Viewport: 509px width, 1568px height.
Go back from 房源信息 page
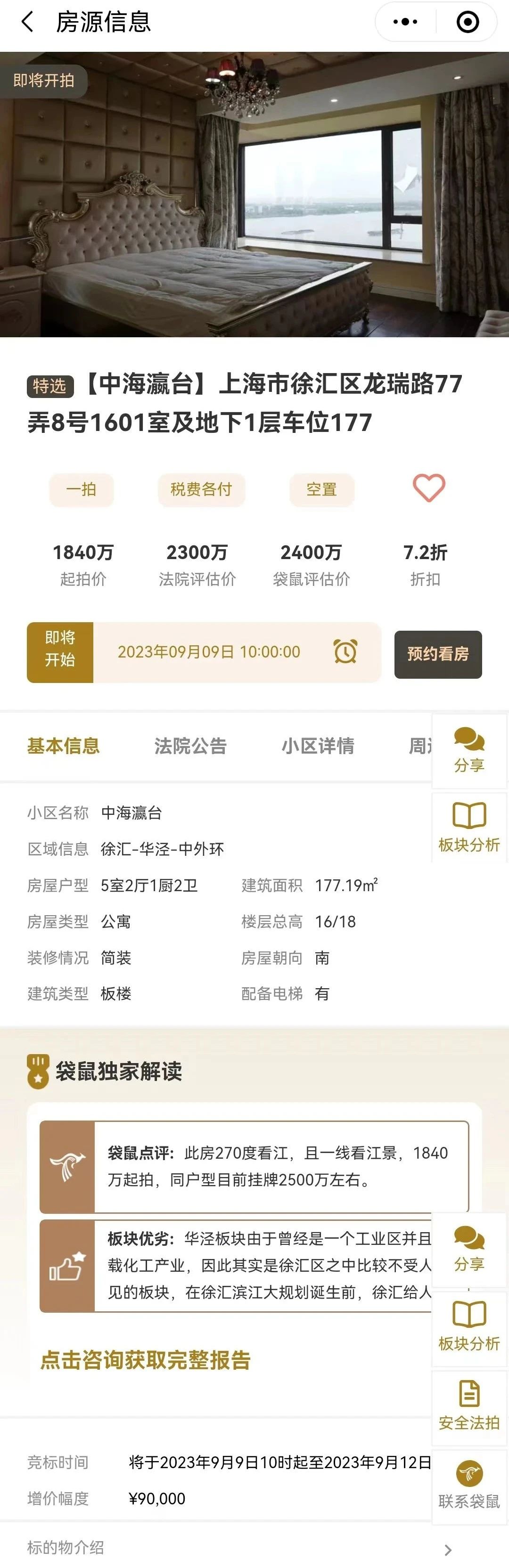point(27,23)
